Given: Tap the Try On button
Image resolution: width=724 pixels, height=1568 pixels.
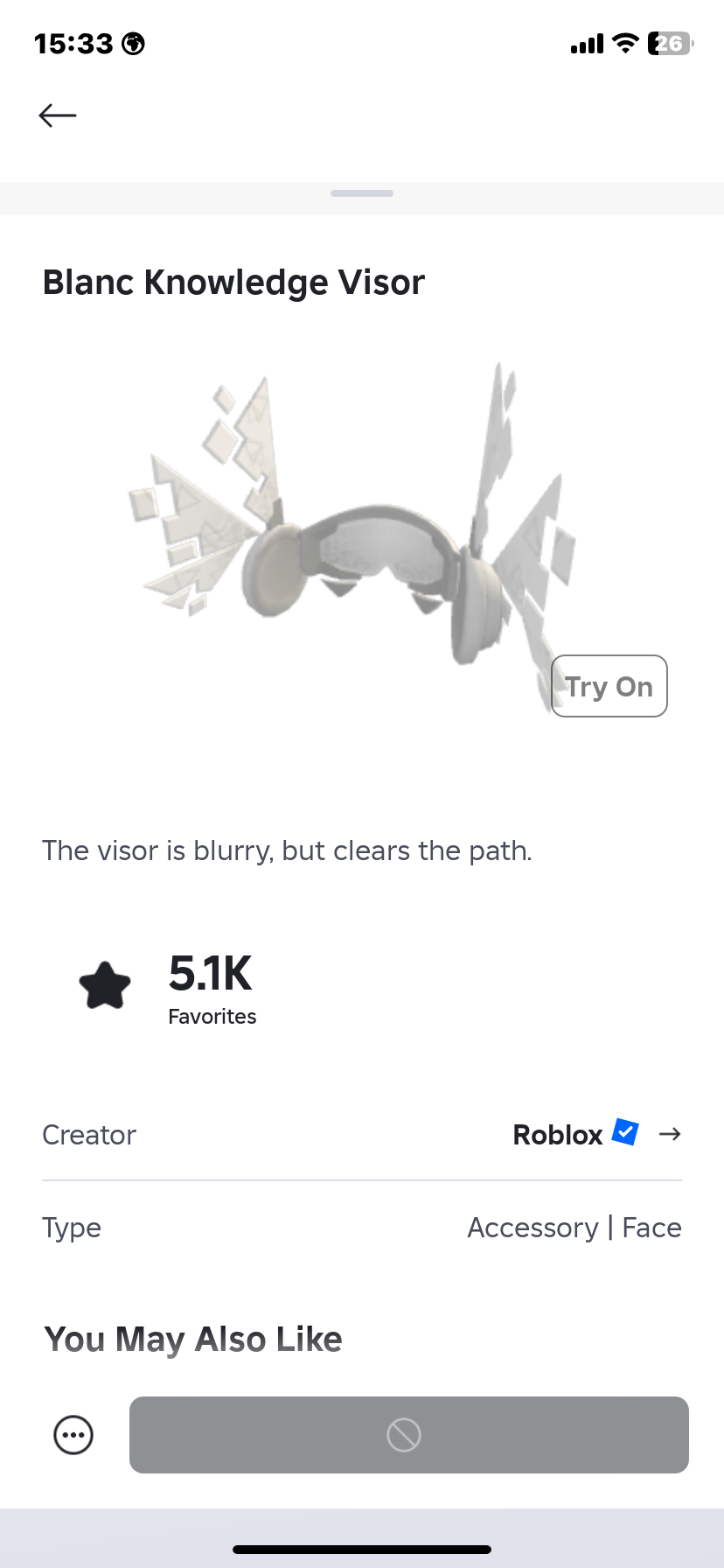Looking at the screenshot, I should (x=609, y=687).
